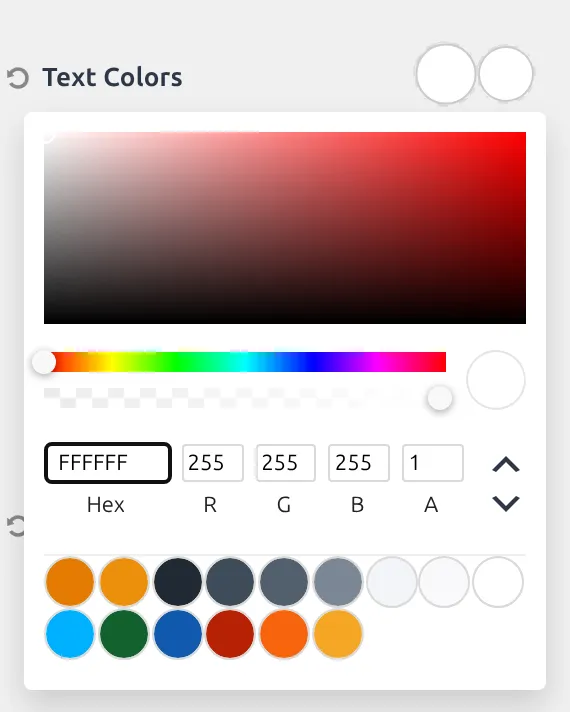Choose the first dark orange preset swatch

click(x=69, y=582)
